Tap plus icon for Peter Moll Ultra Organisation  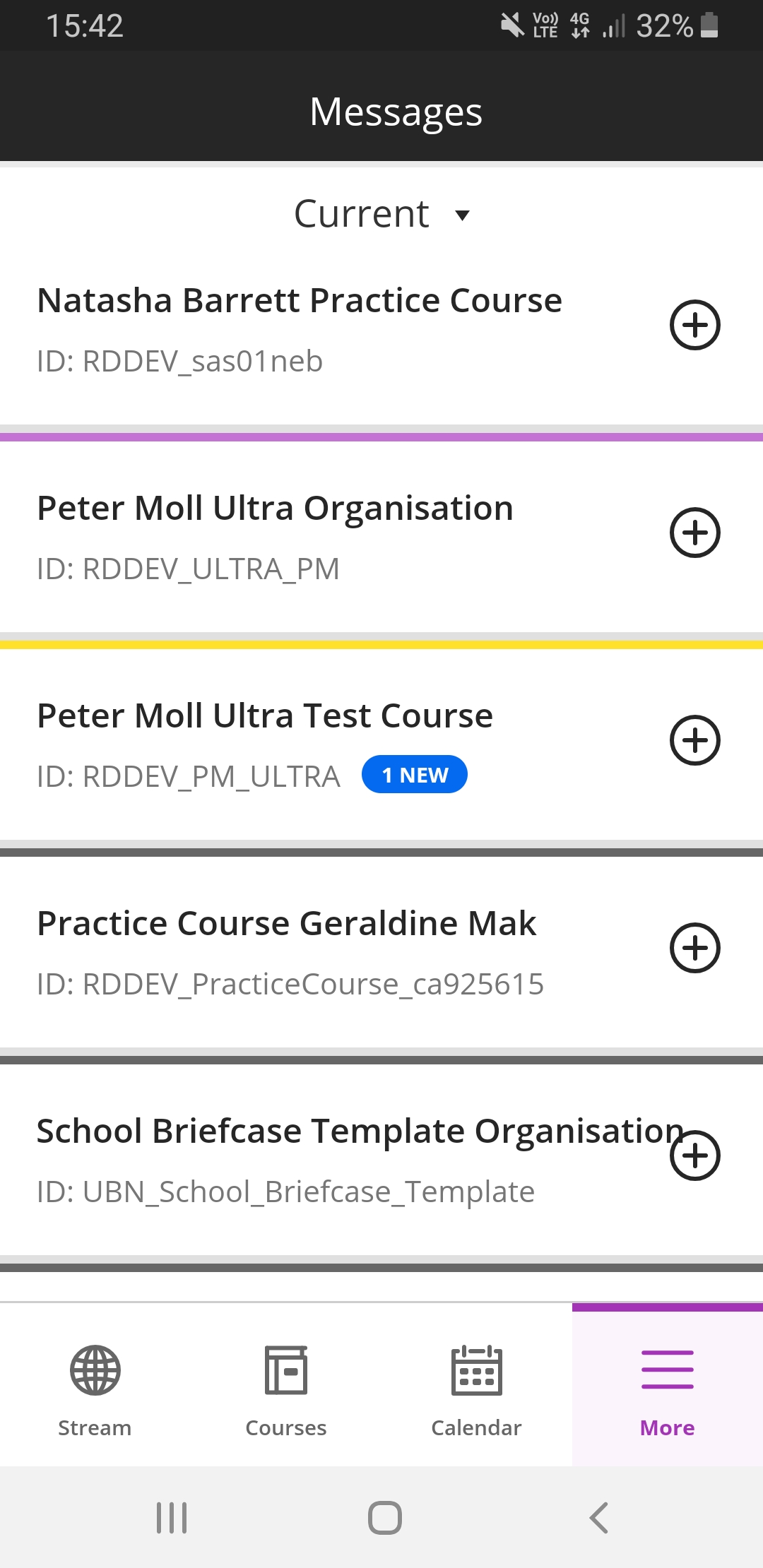tap(695, 533)
